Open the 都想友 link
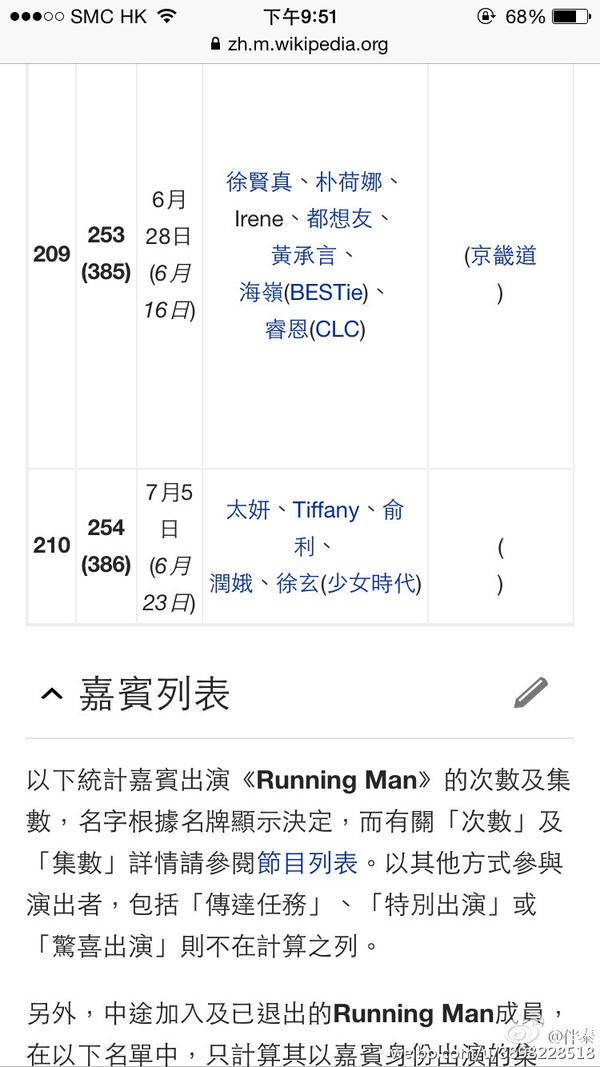This screenshot has width=600, height=1067. click(x=340, y=218)
